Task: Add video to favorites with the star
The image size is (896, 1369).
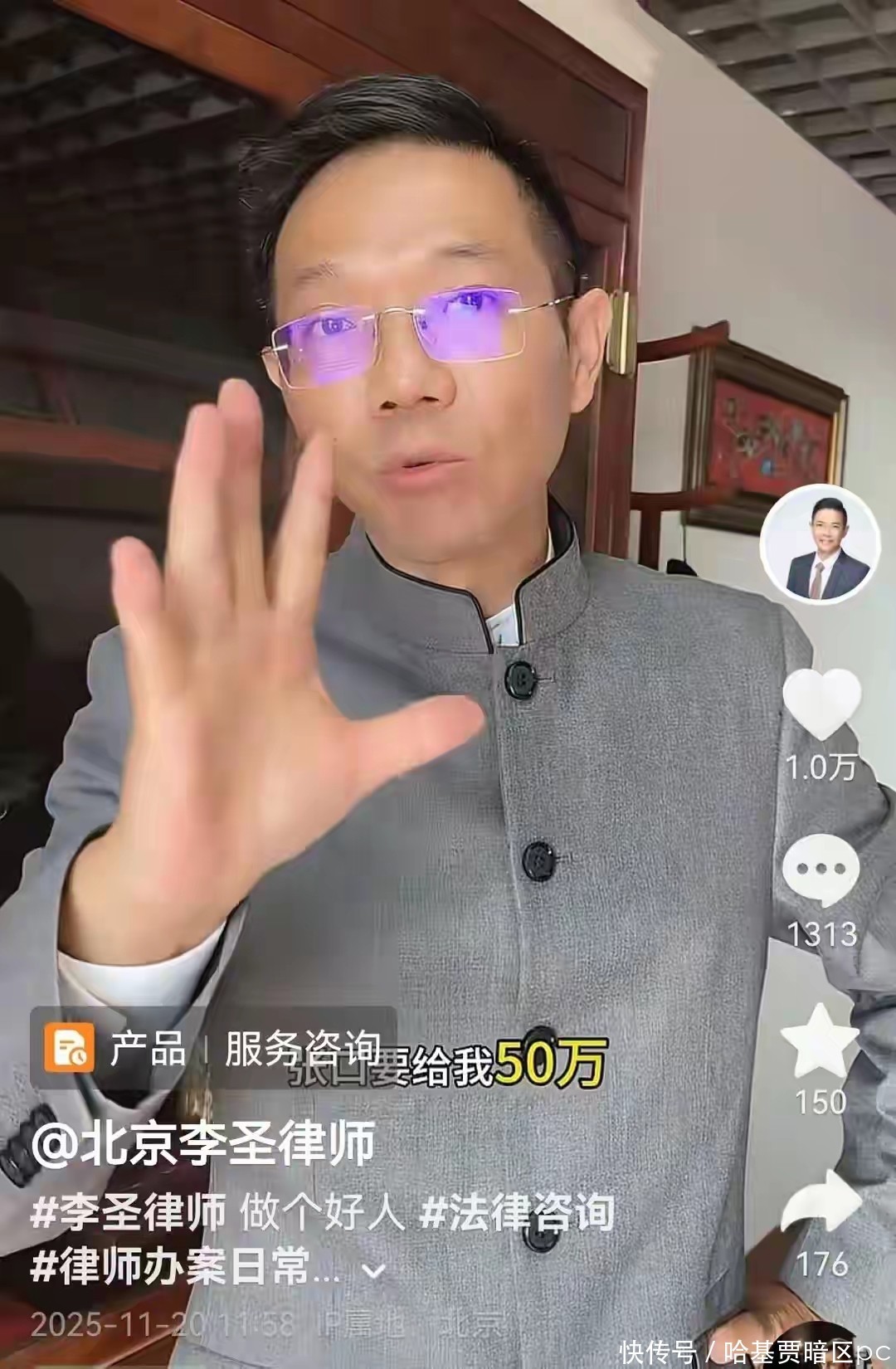Action: pos(821,1042)
